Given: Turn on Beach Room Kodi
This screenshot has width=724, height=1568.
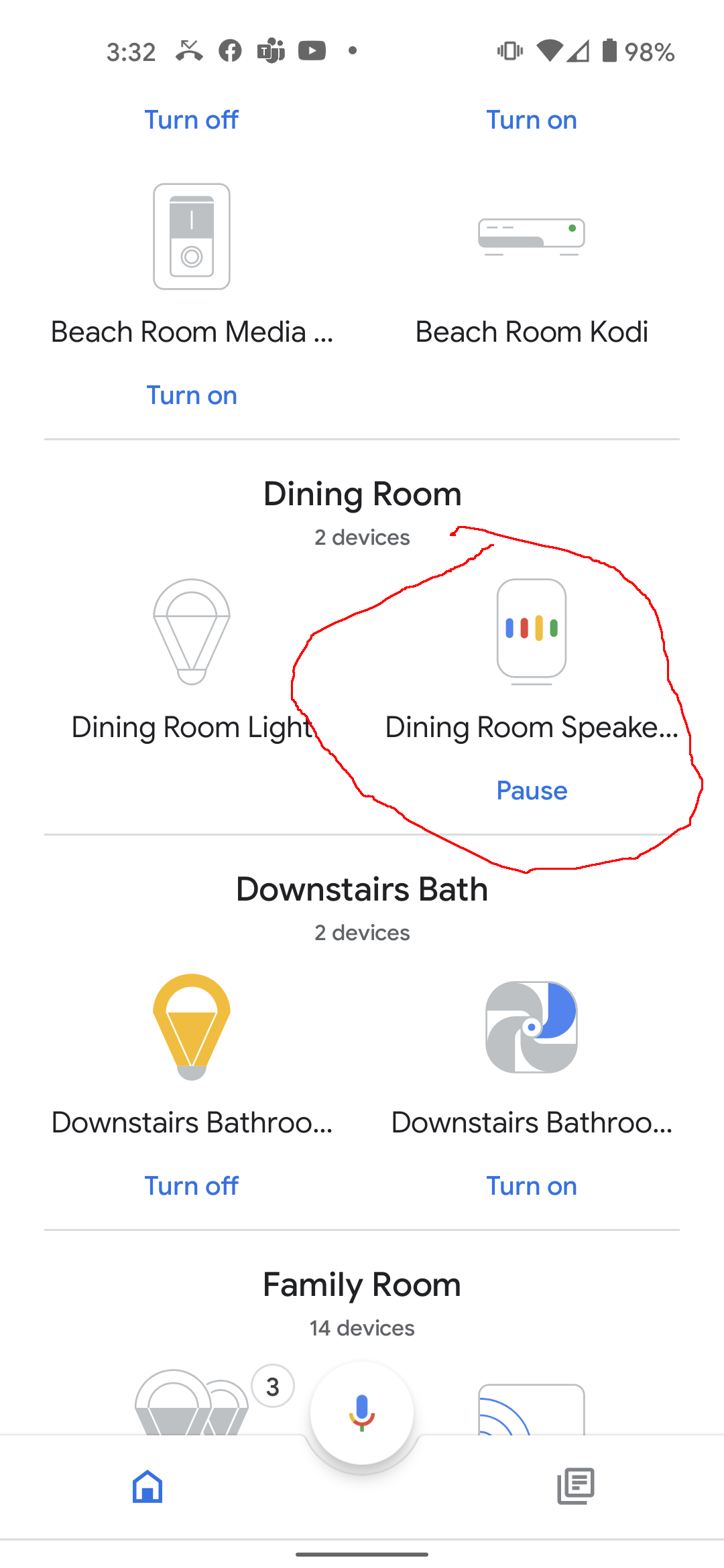Looking at the screenshot, I should [532, 119].
